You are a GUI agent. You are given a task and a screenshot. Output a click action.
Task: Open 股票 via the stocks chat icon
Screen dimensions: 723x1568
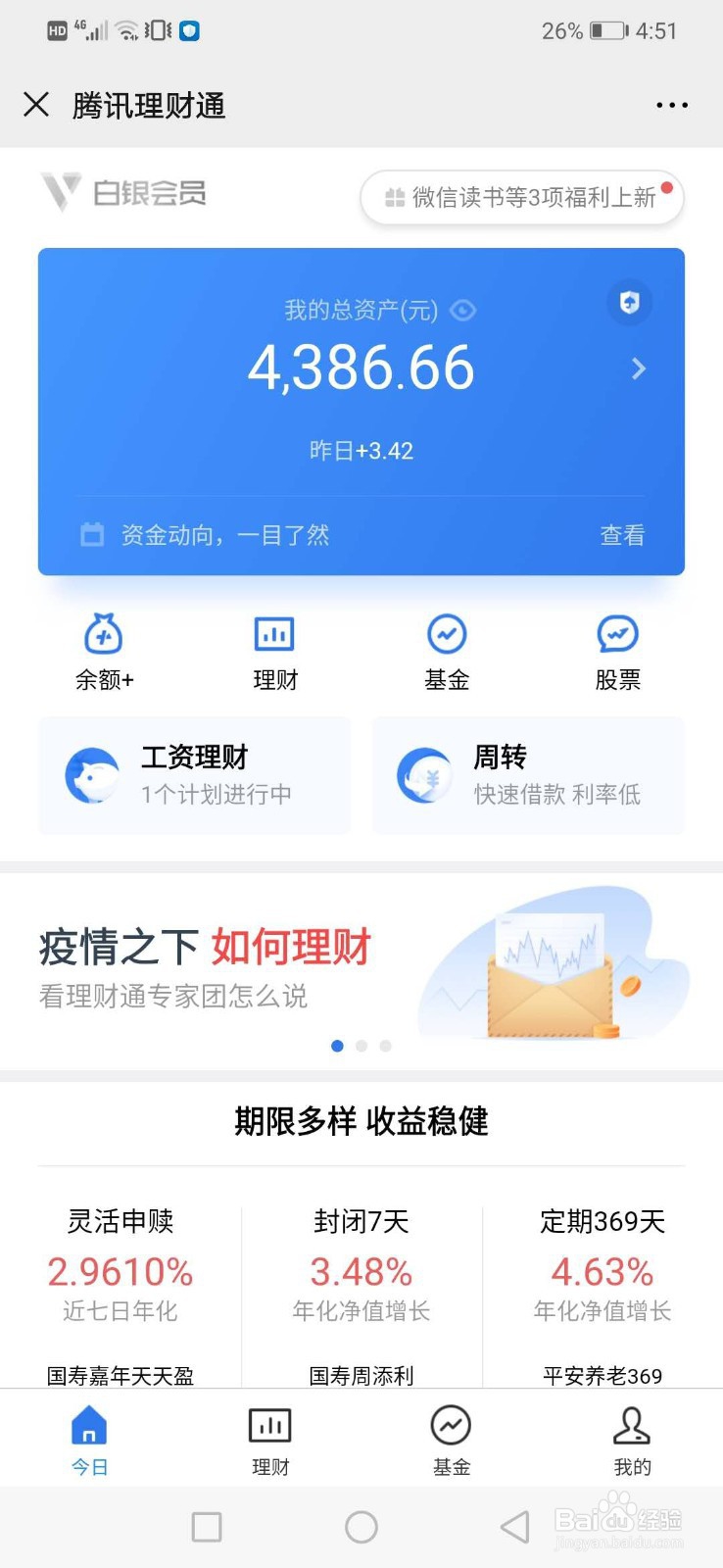tap(617, 635)
